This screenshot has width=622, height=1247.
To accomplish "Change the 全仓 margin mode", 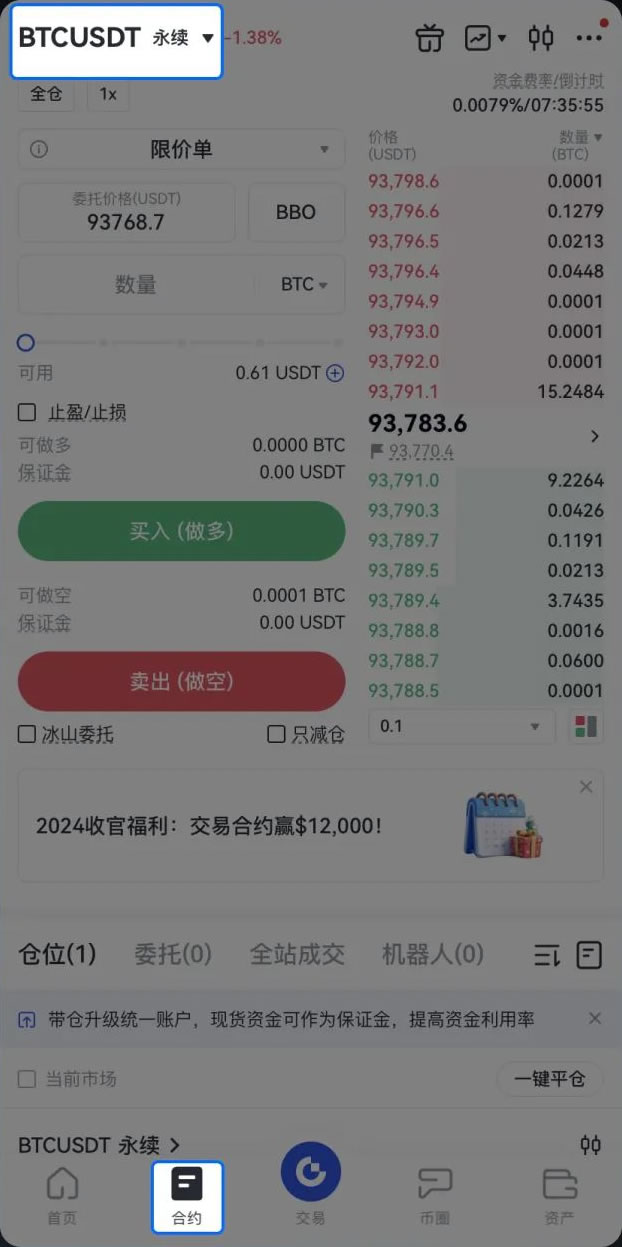I will [46, 94].
